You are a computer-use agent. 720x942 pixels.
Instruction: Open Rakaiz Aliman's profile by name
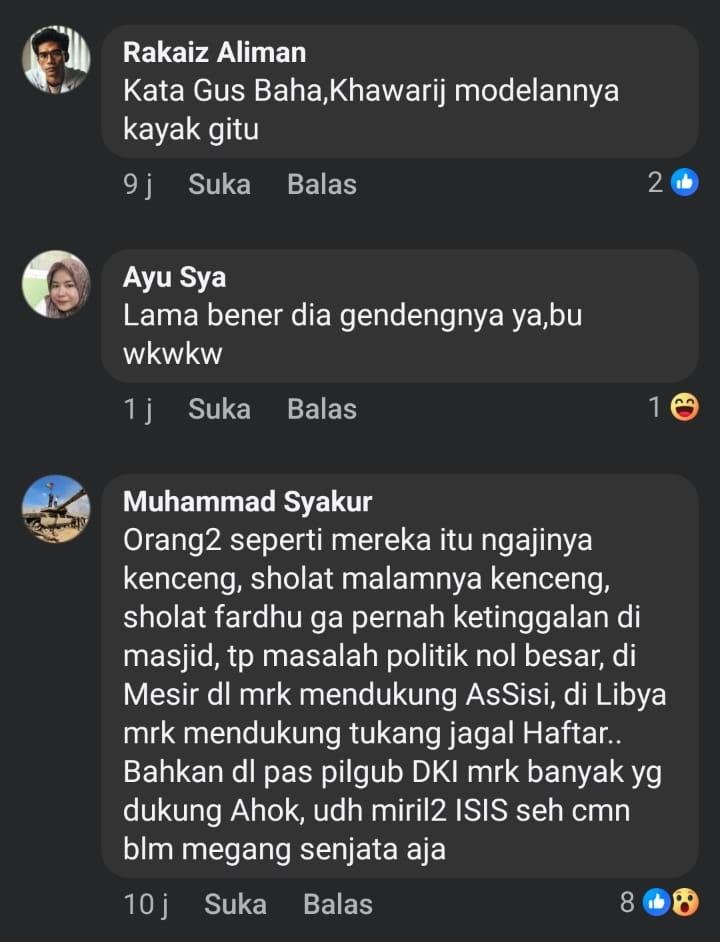tap(214, 52)
